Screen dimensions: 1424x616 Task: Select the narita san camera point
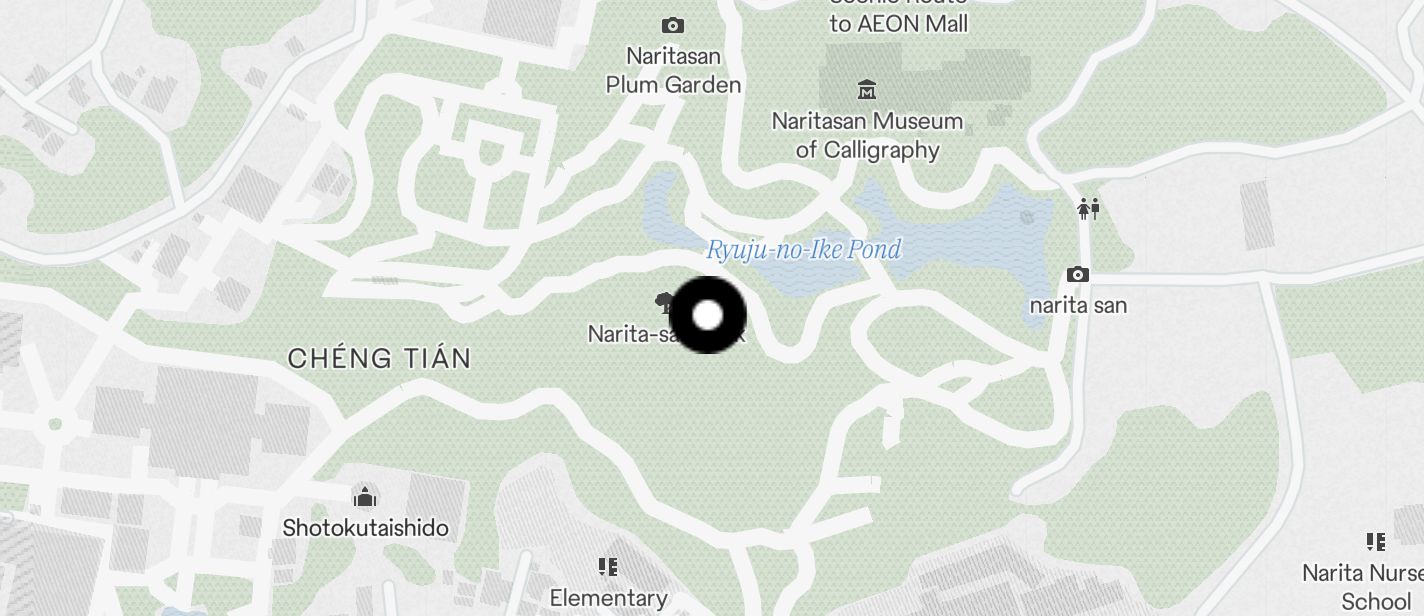point(1078,274)
